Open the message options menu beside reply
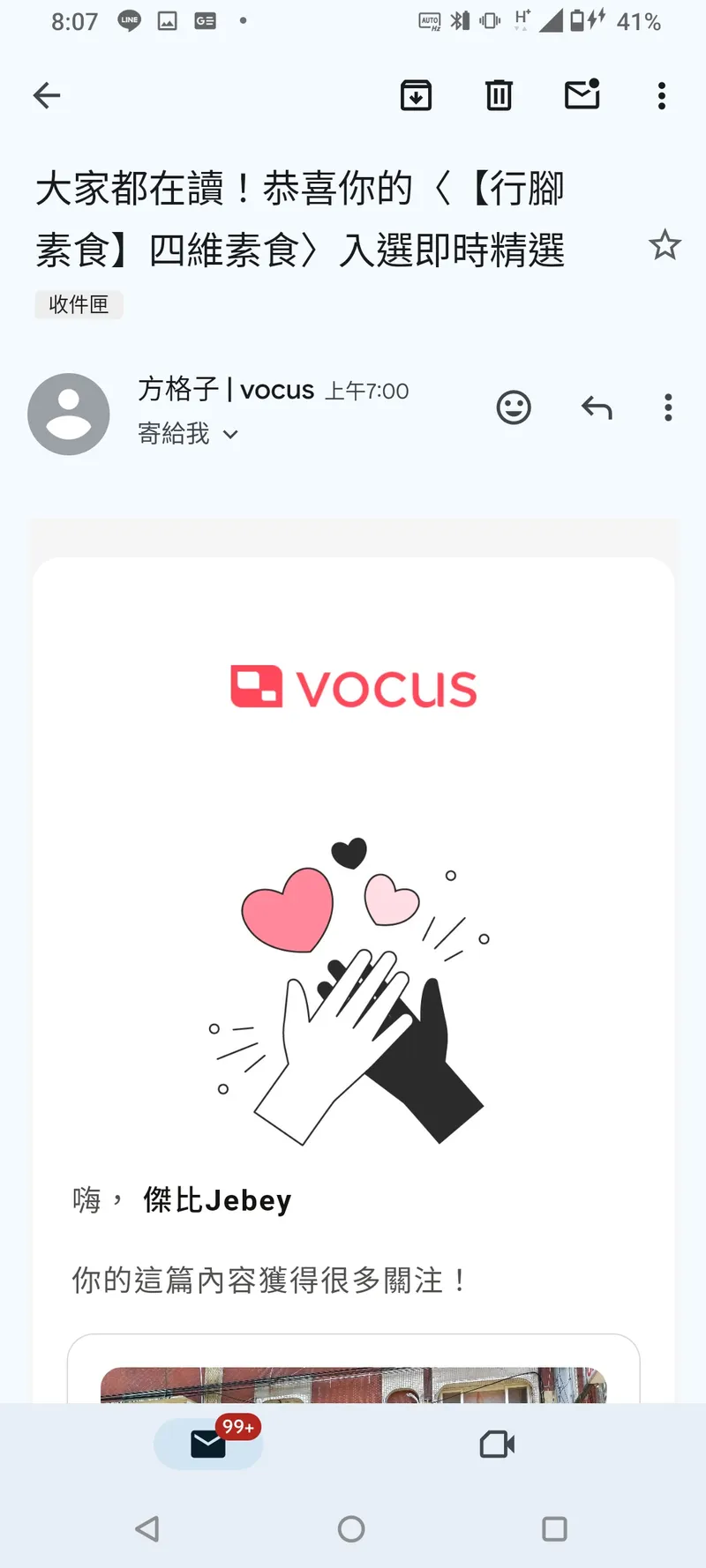The height and width of the screenshot is (1568, 706). (668, 407)
